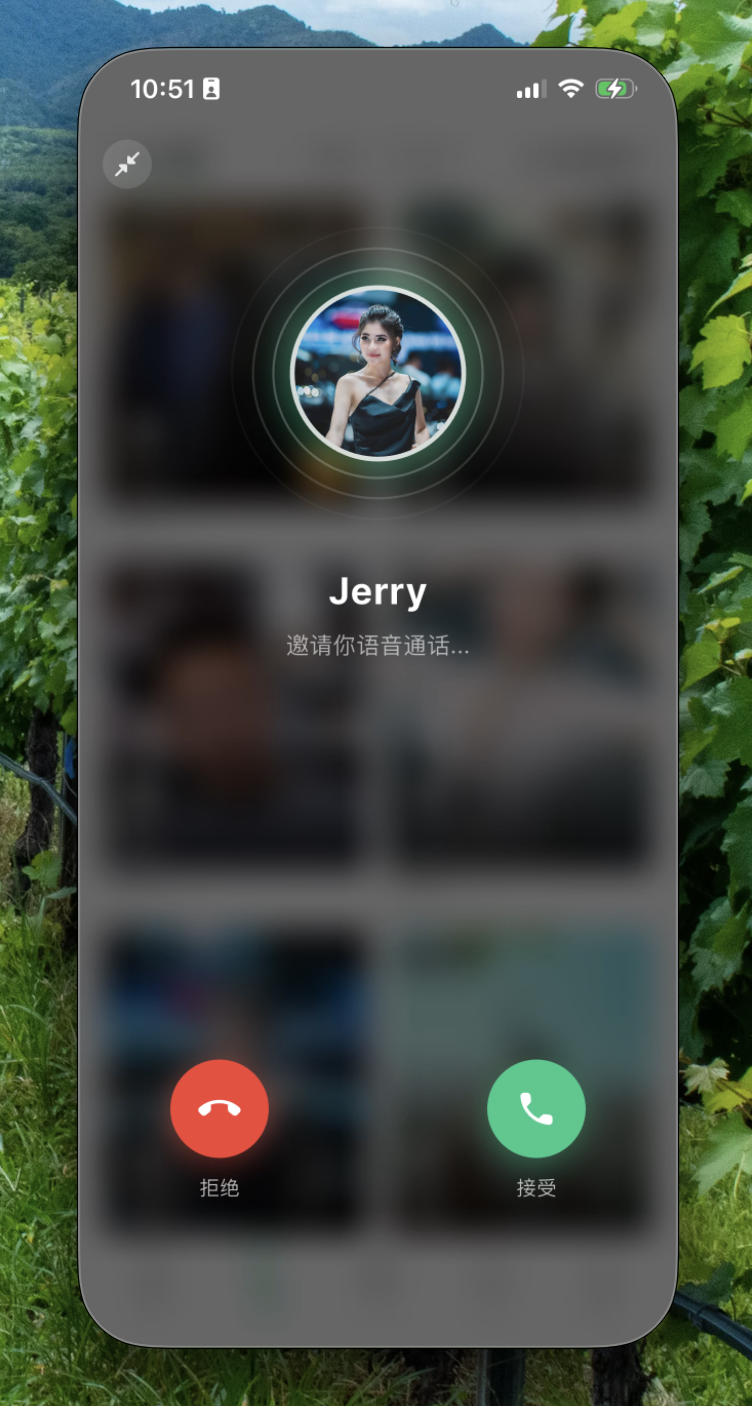This screenshot has width=752, height=1406.
Task: Select the avatar inside the pulsing rings
Action: coord(377,373)
